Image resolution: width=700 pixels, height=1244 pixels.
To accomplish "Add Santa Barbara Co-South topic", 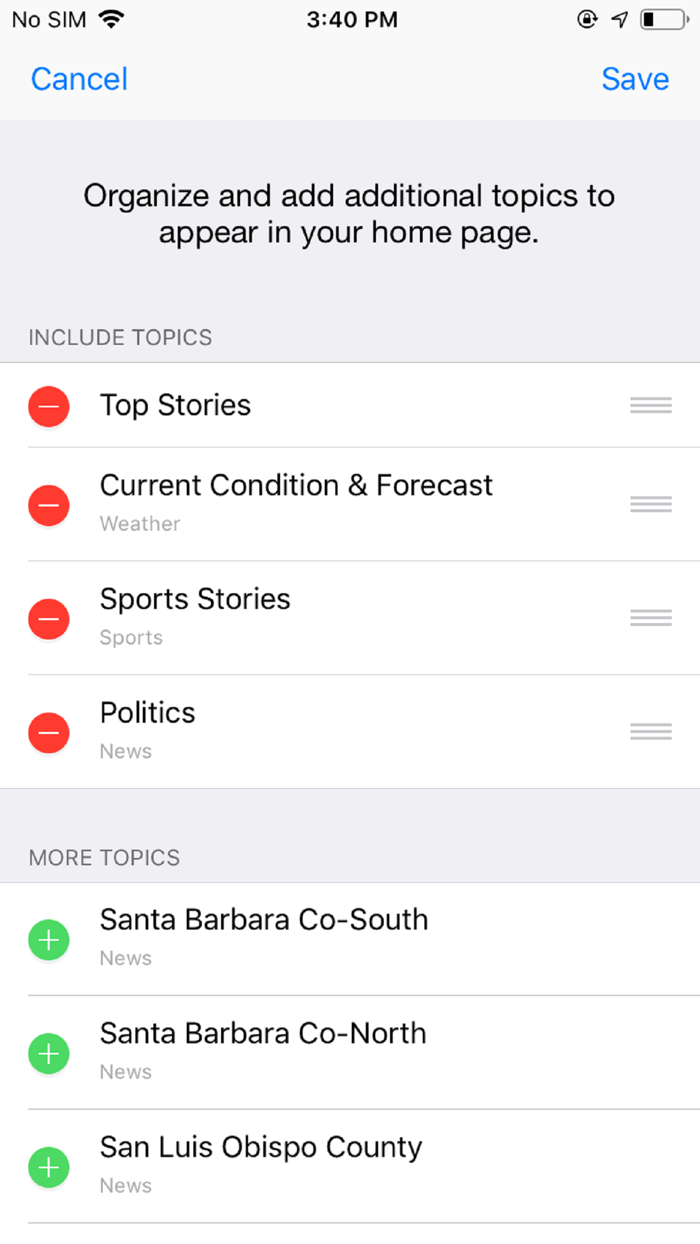I will pos(49,940).
